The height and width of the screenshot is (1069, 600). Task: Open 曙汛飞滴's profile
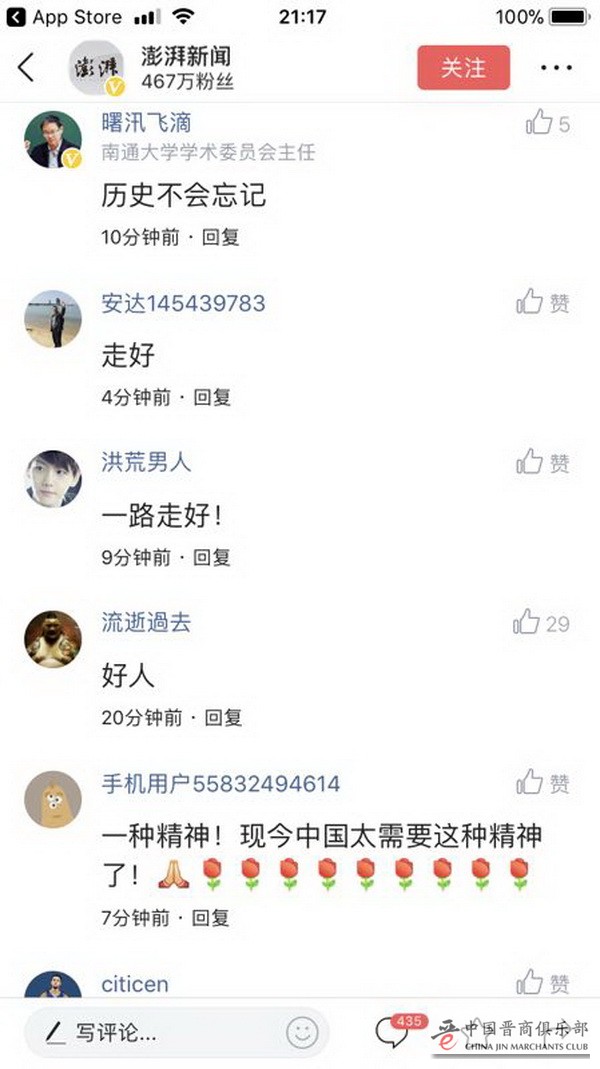53,139
